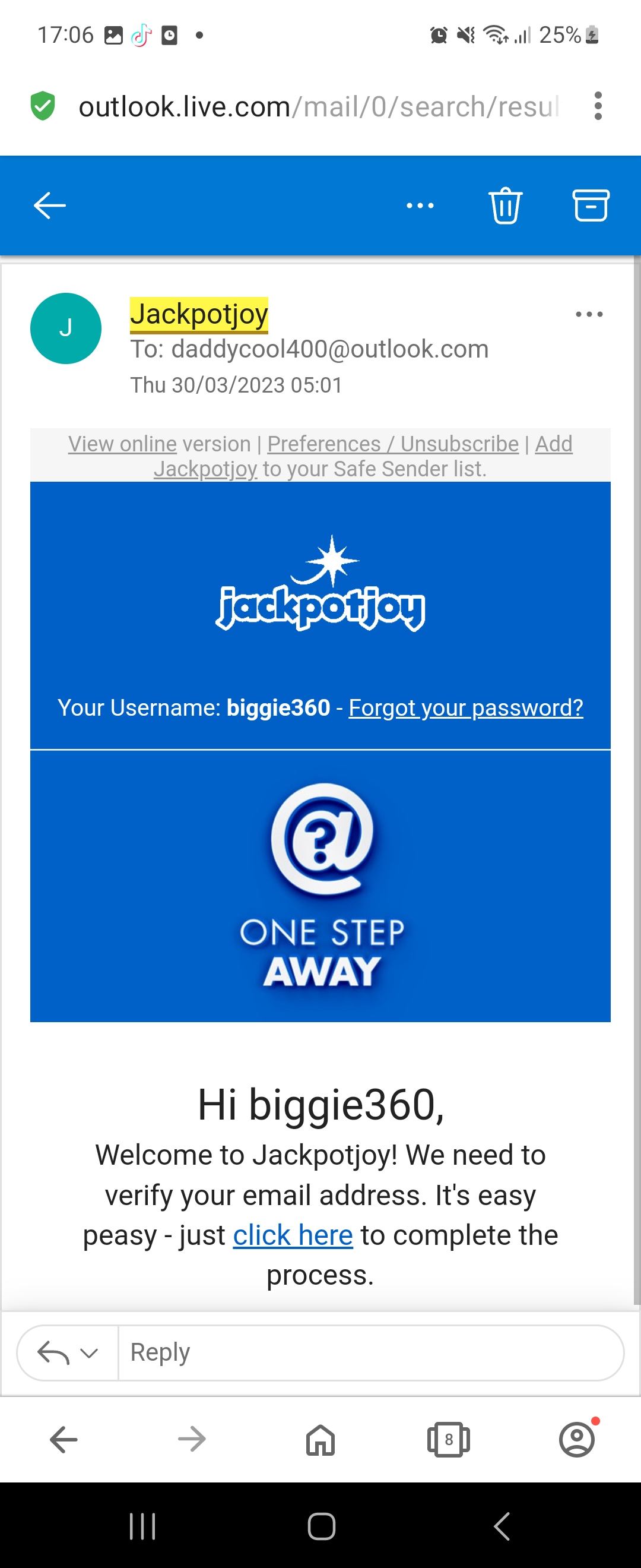Open the system recent apps button
The width and height of the screenshot is (641, 1568).
pos(143,1526)
